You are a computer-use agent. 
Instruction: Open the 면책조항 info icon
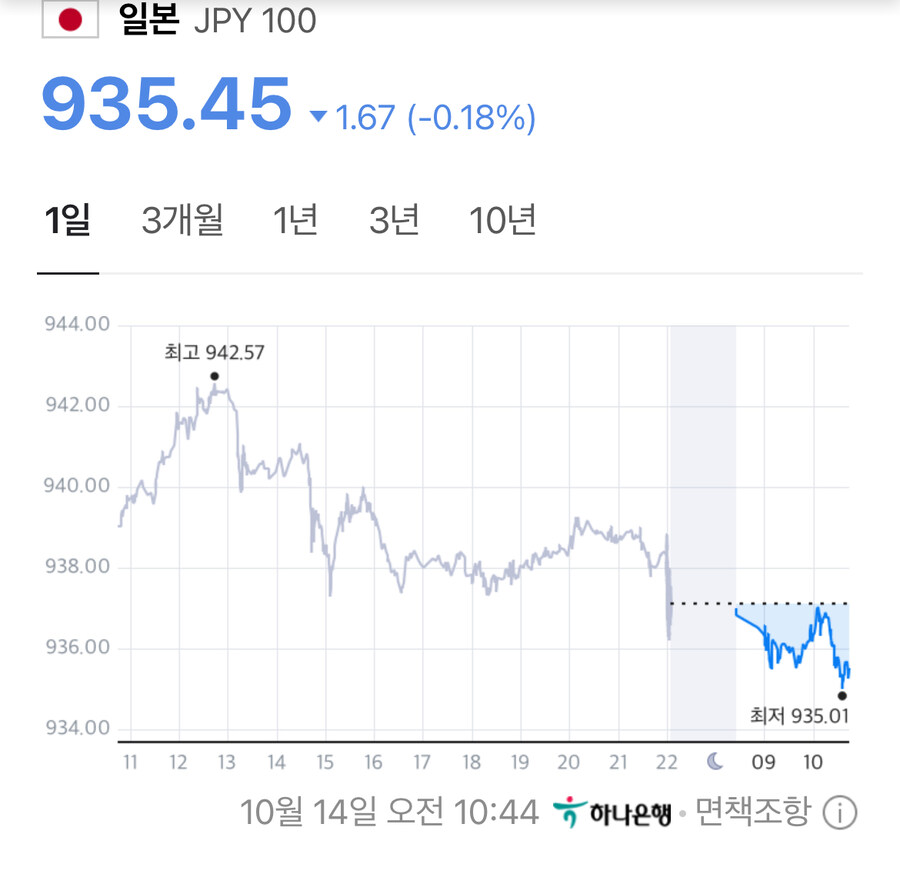(x=839, y=813)
